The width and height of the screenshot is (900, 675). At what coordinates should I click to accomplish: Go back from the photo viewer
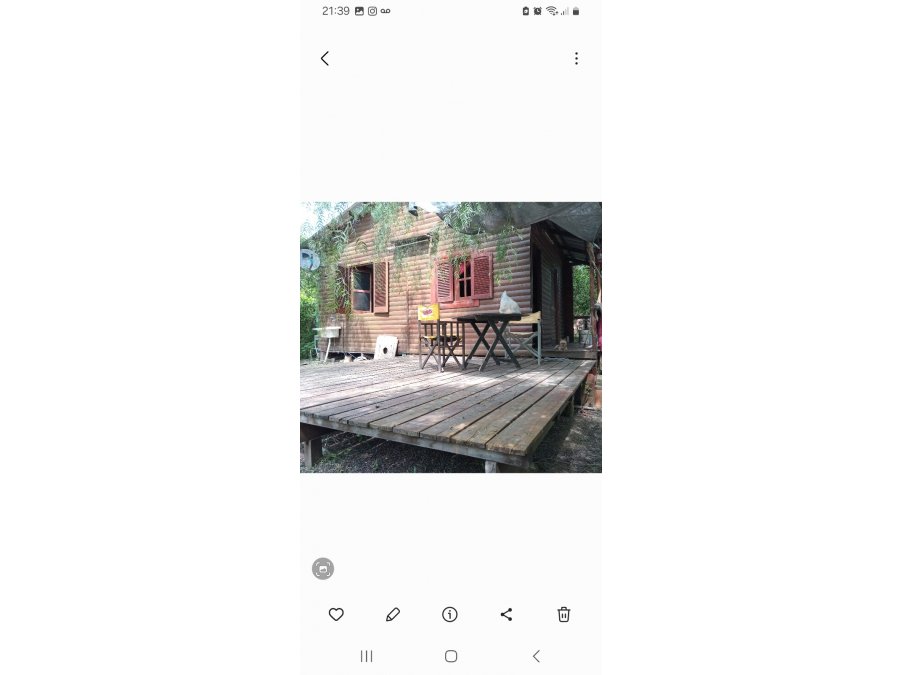point(324,59)
